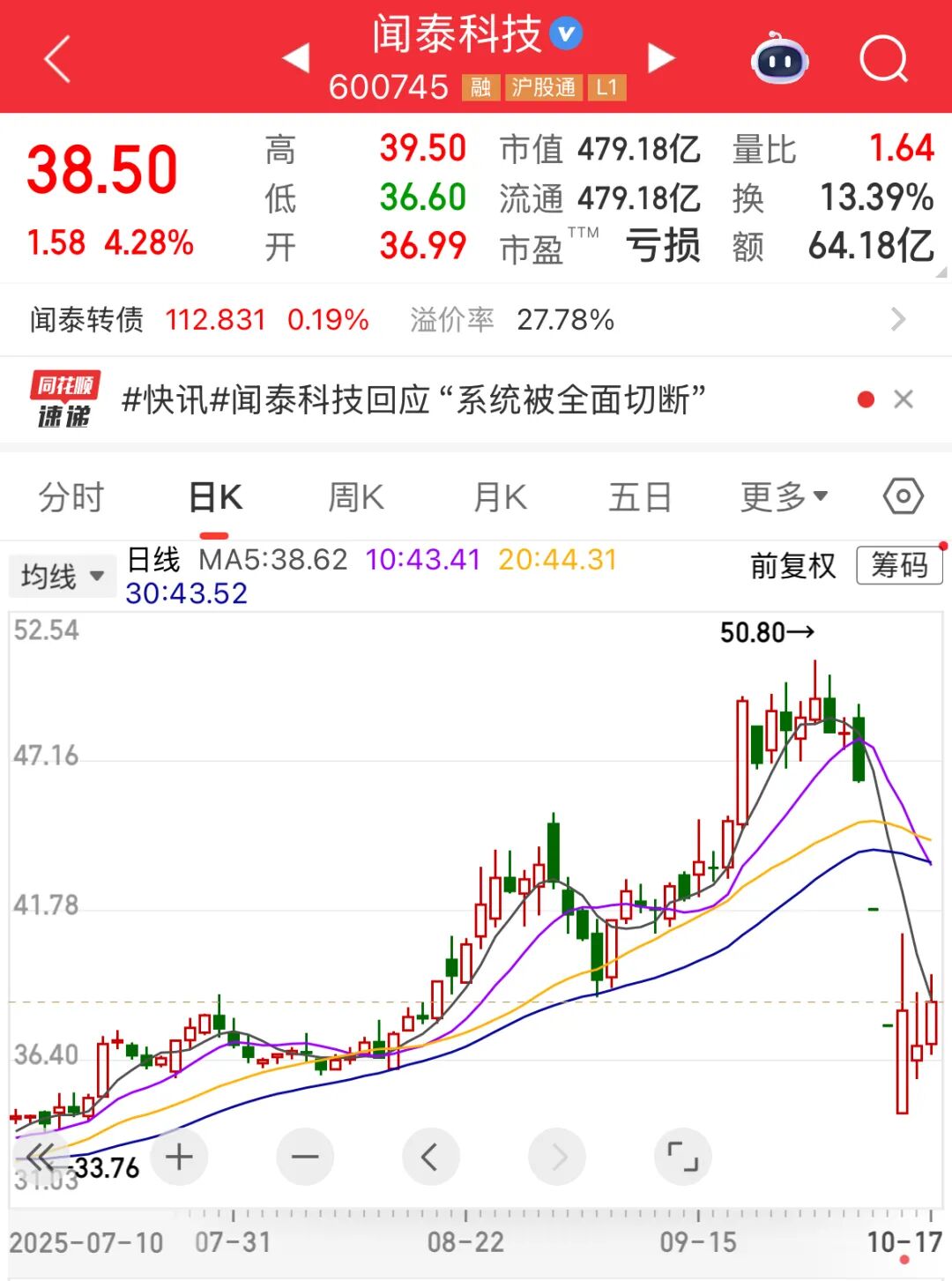Click the 50.80 price marker arrow
Screen dimensions: 952x1281
point(765,631)
